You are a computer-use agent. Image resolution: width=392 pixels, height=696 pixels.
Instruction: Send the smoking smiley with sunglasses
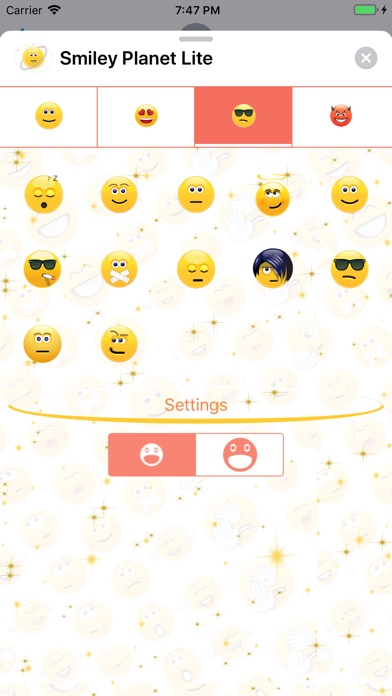coord(42,269)
